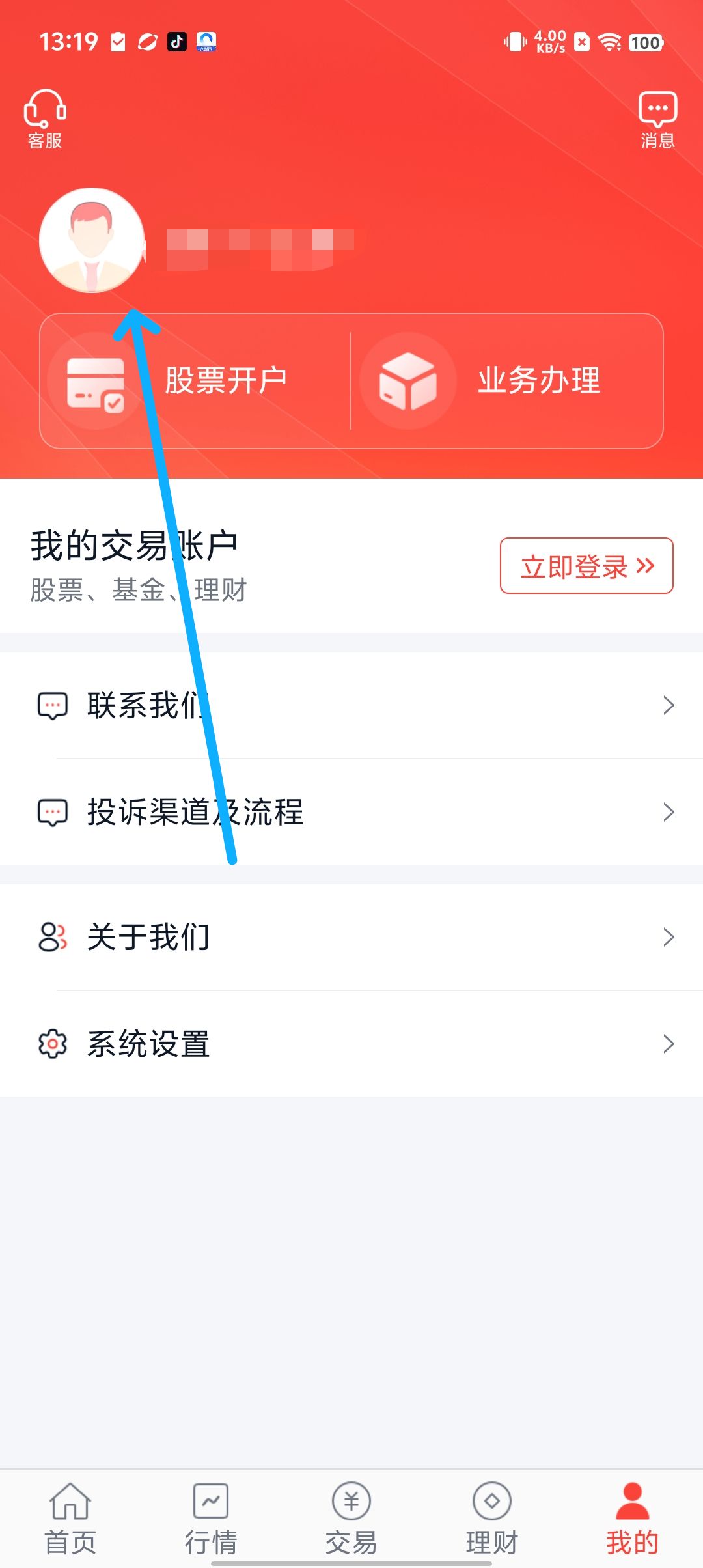Tap the profile avatar
Image resolution: width=703 pixels, height=1568 pixels.
92,240
